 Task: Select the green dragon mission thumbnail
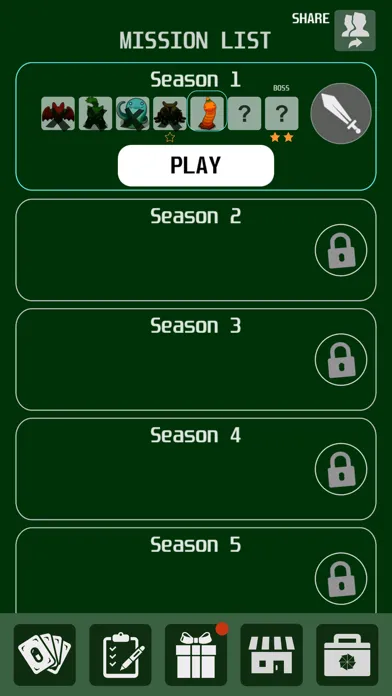[x=95, y=113]
